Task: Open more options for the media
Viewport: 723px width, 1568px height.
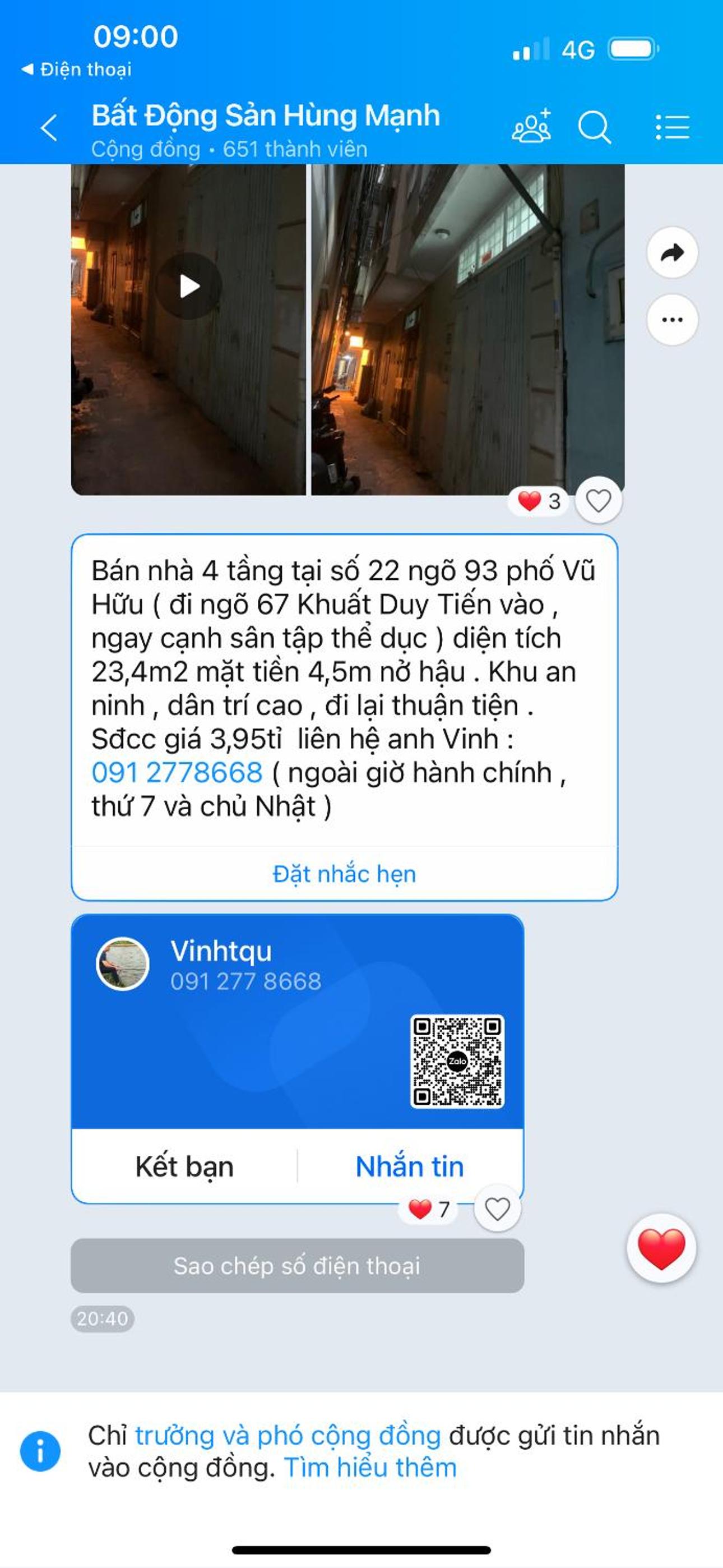Action: pyautogui.click(x=672, y=320)
